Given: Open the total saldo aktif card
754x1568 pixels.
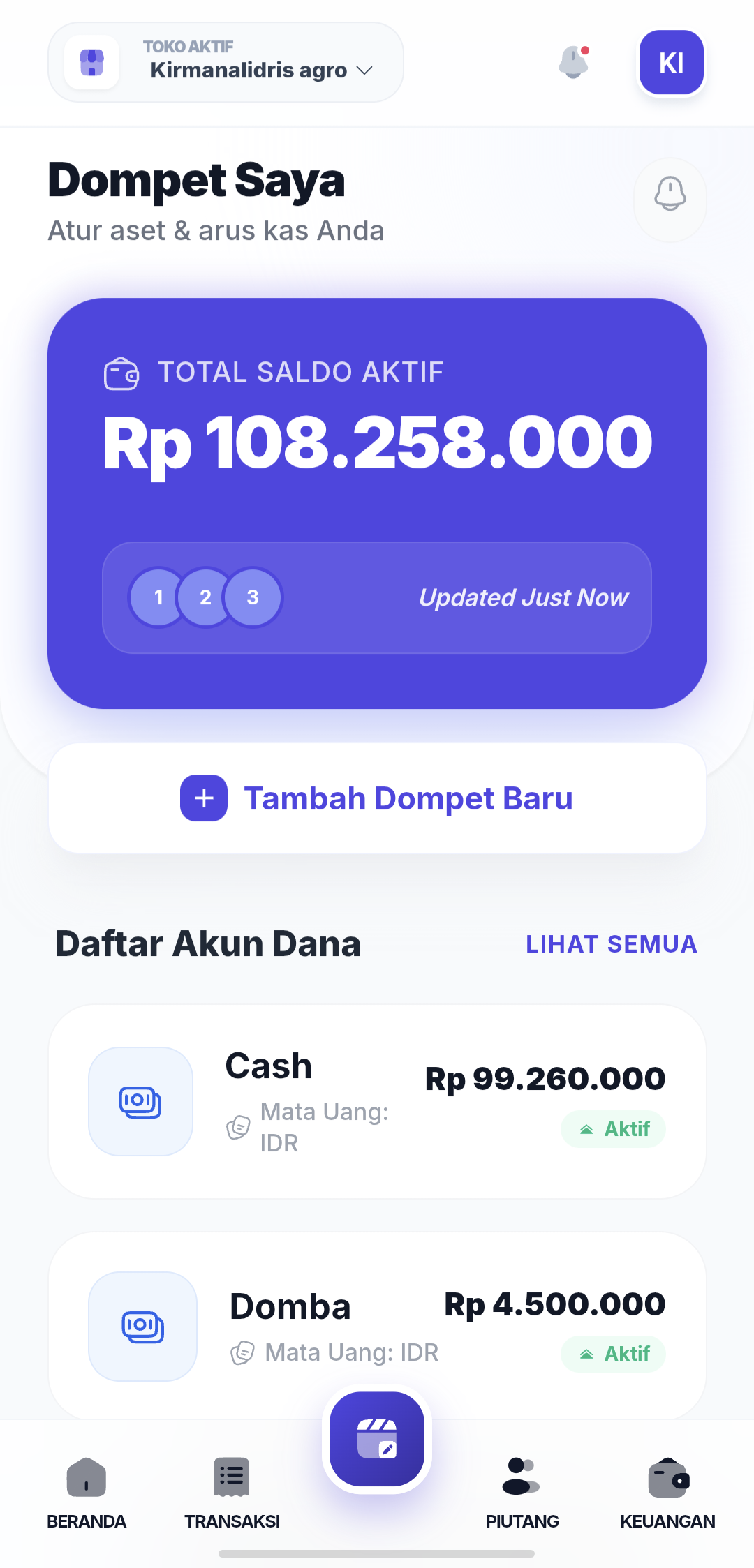Looking at the screenshot, I should tap(377, 503).
